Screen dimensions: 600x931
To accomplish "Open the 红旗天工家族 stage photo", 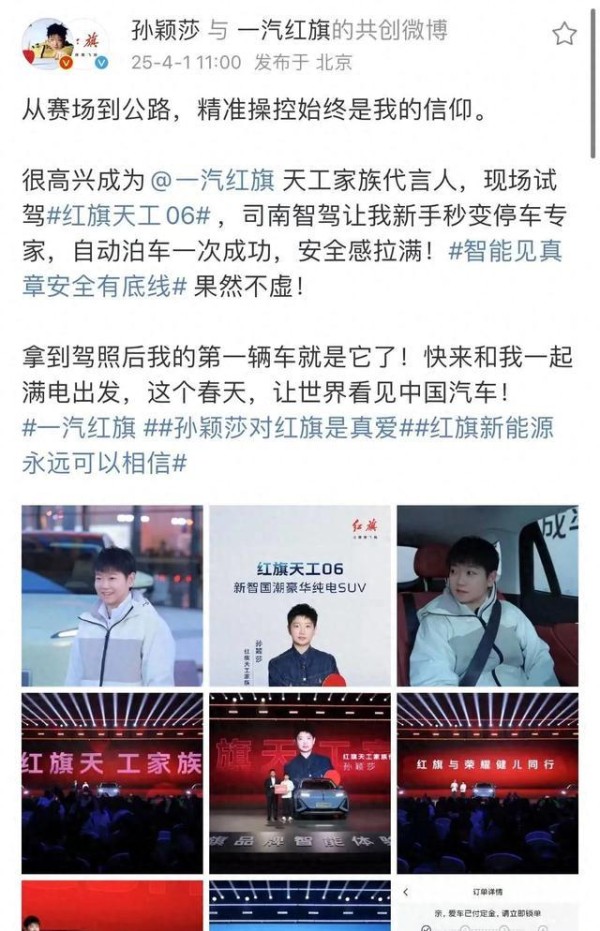I will [112, 782].
